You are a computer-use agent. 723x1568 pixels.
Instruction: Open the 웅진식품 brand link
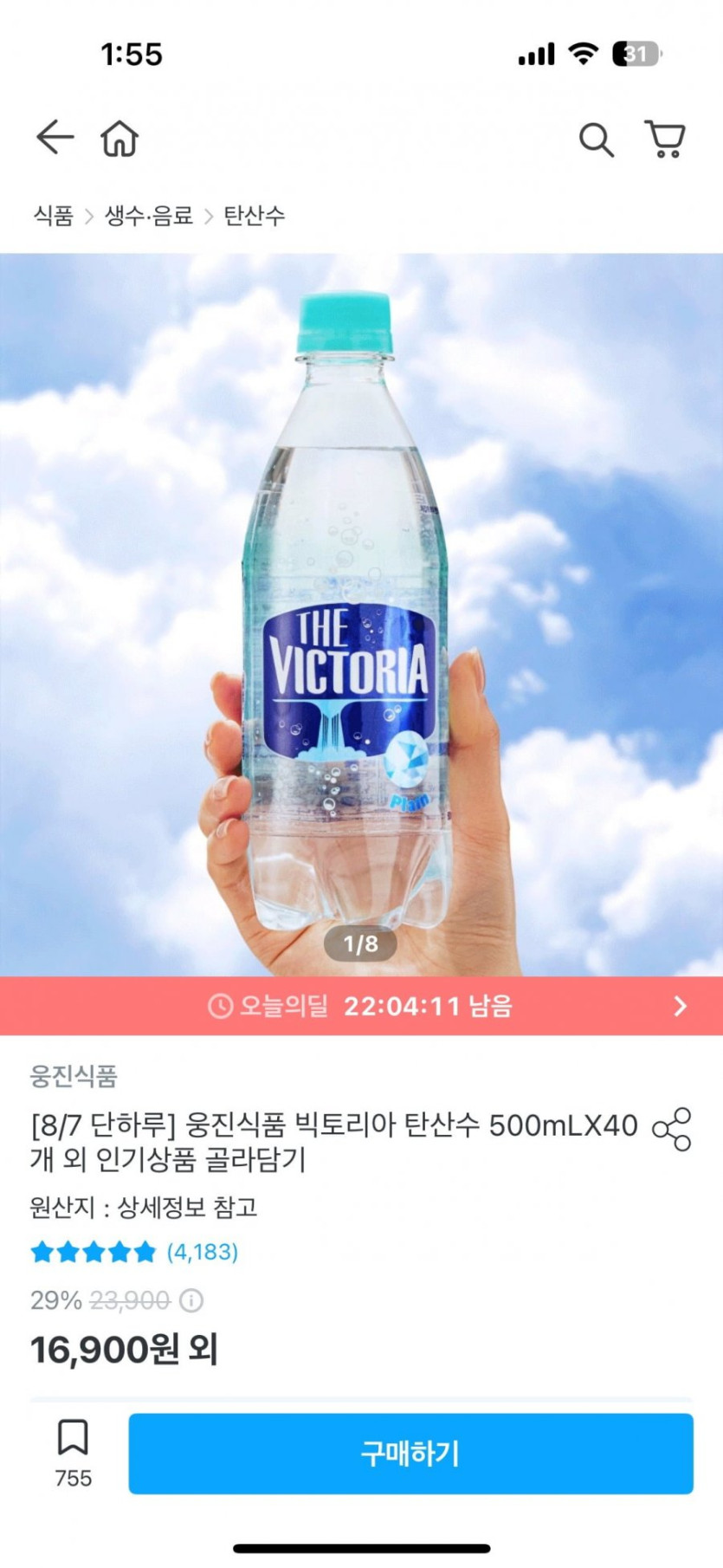tap(74, 1076)
